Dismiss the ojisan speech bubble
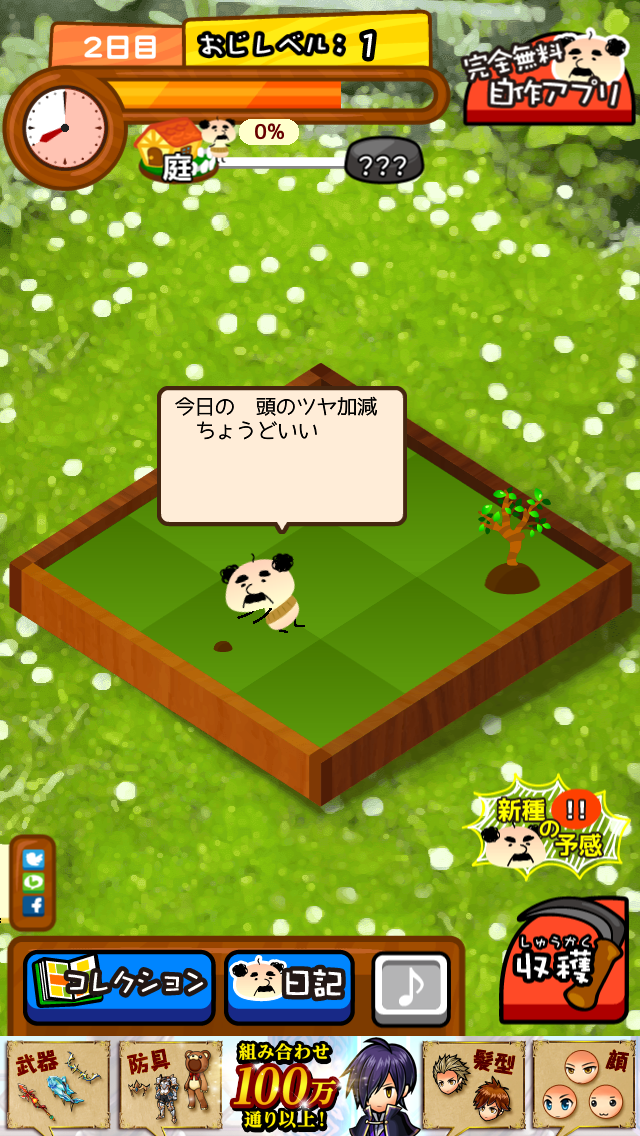 282,456
